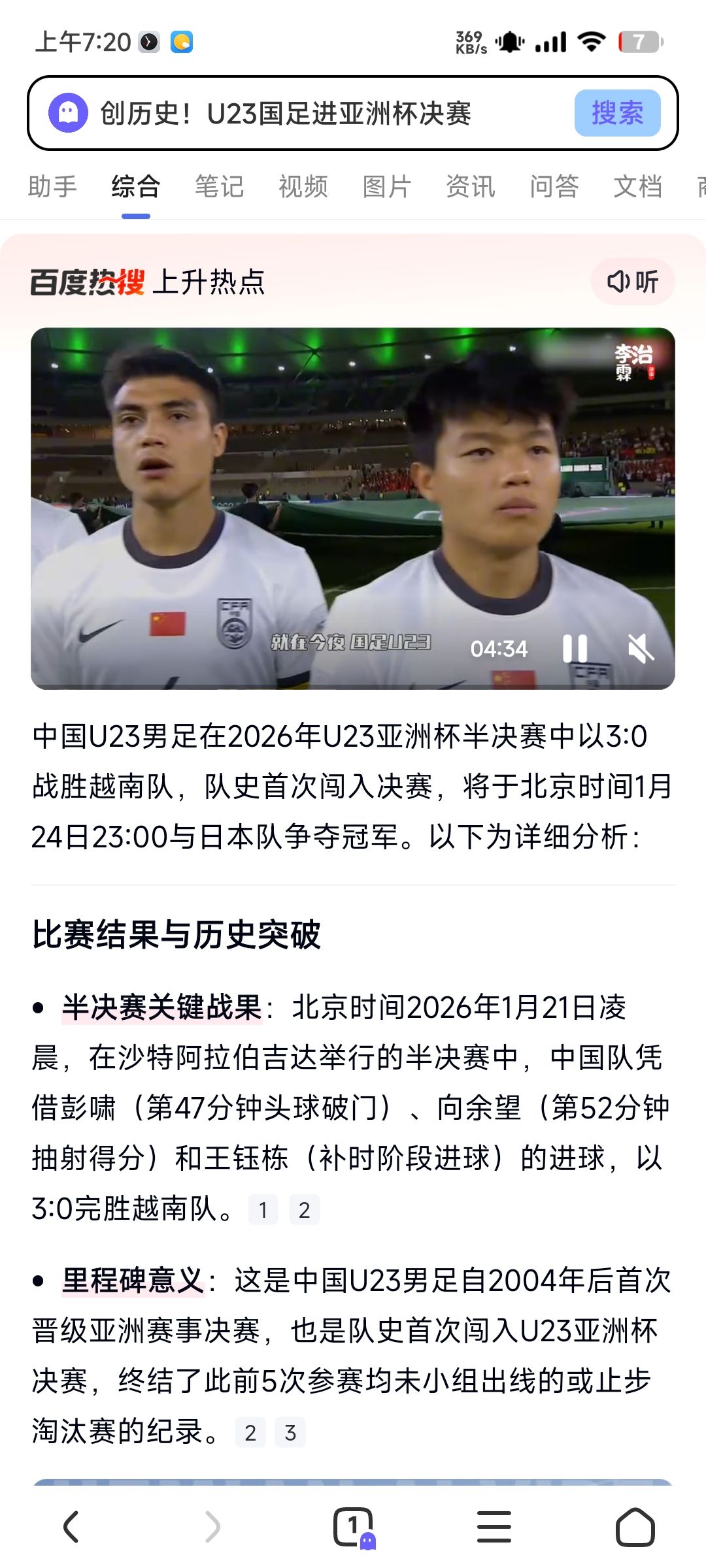Unmute the video sound
This screenshot has width=706, height=1568.
(640, 649)
